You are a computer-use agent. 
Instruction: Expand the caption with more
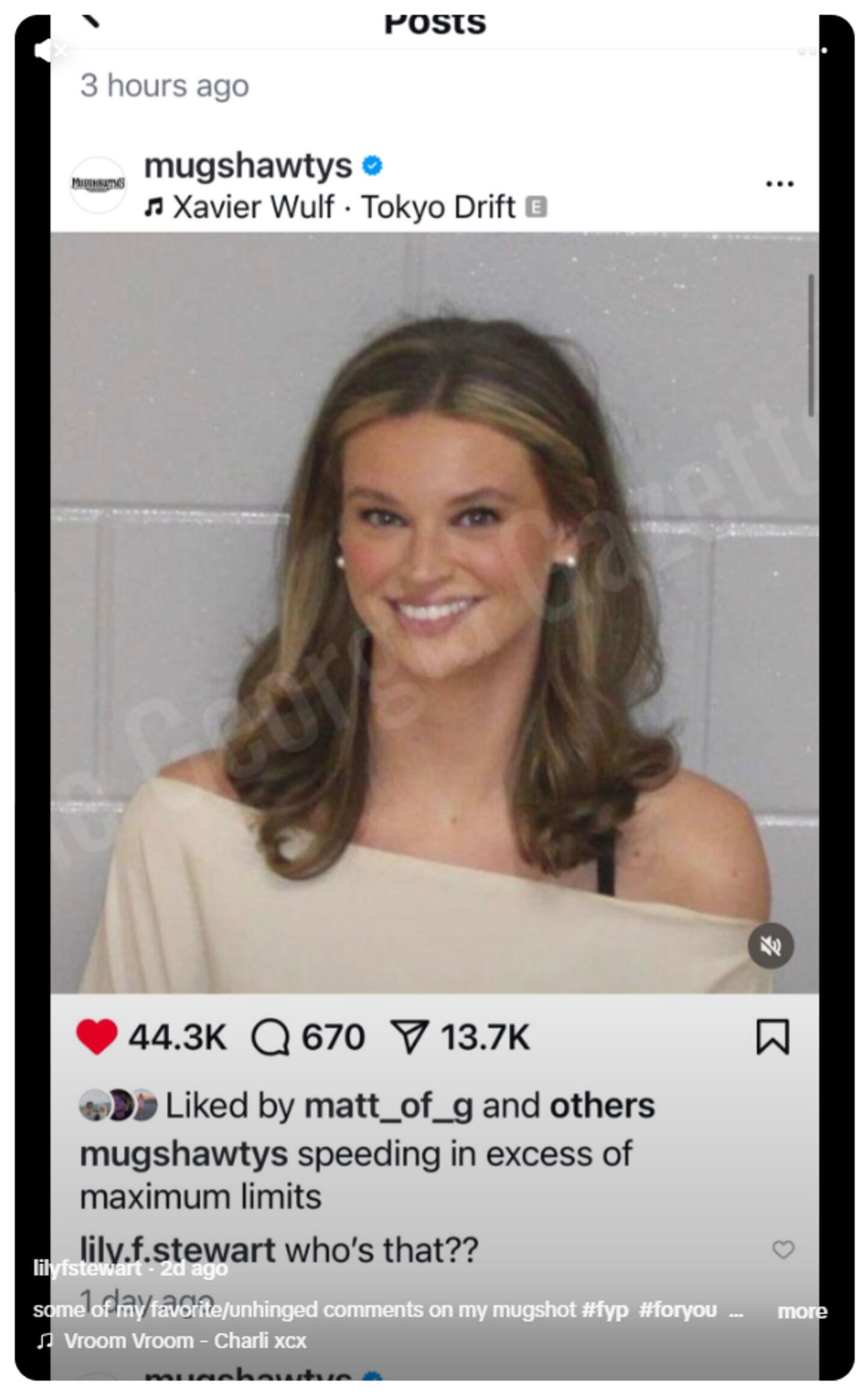click(x=801, y=1311)
